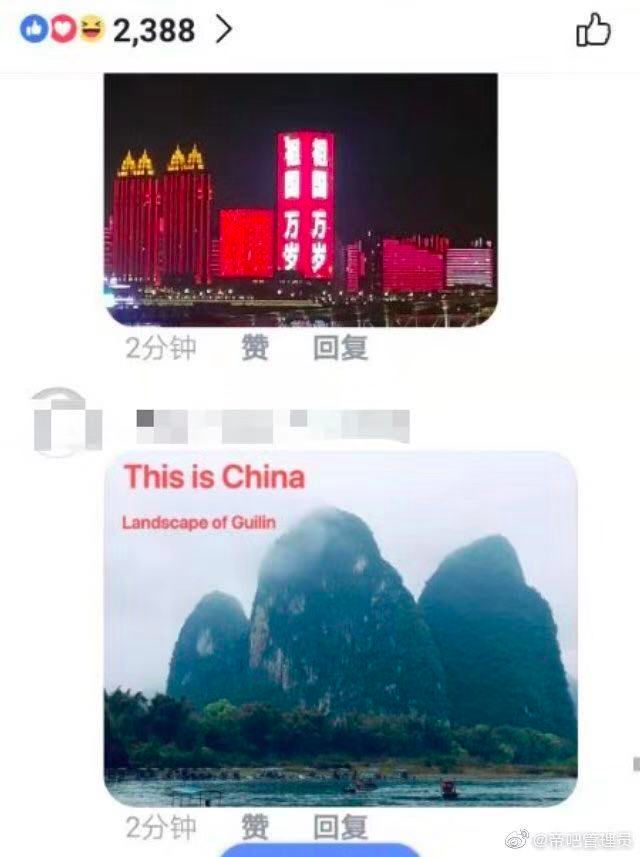This screenshot has height=857, width=640.
Task: Like the post with thumbs-up icon
Action: point(593,31)
